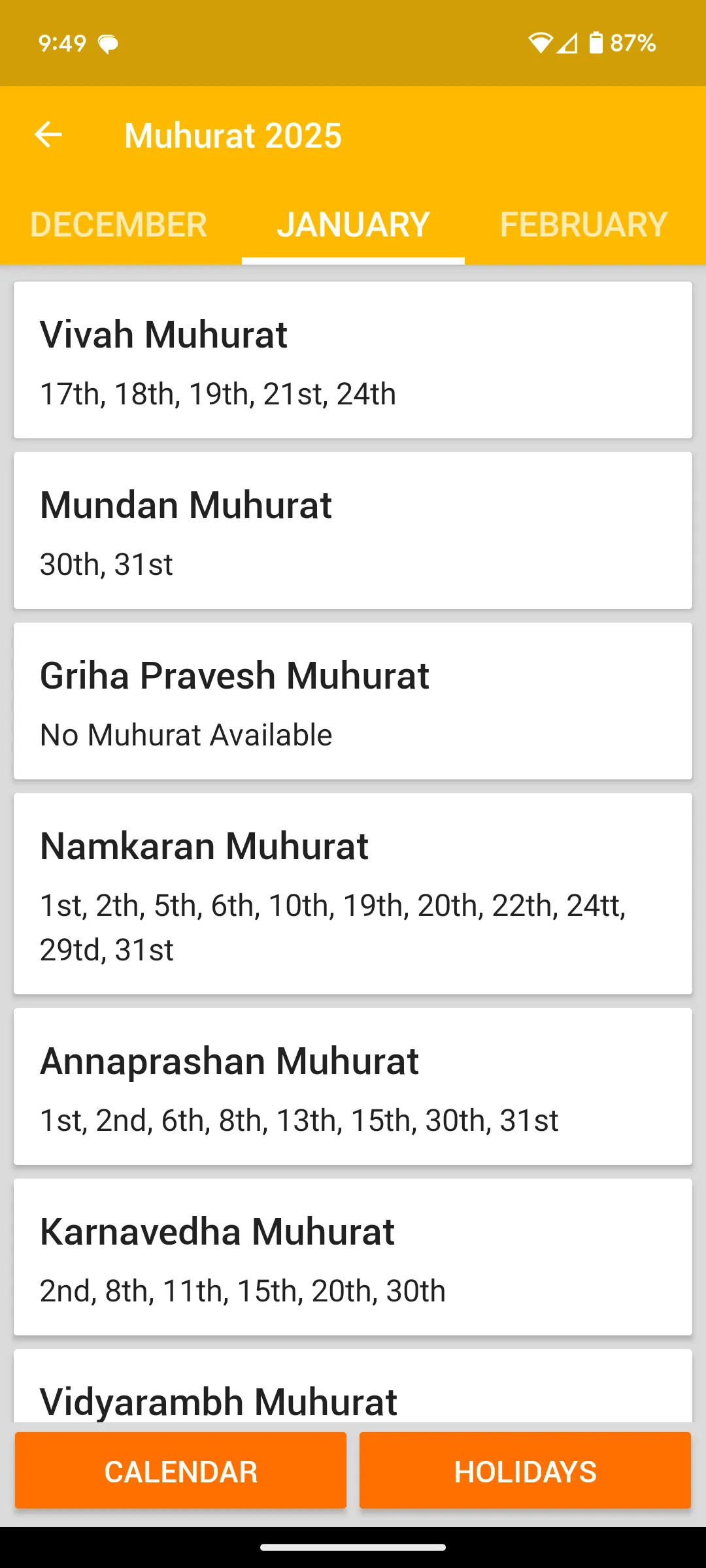Viewport: 706px width, 1568px height.
Task: Tap the Namkaran Muhurat card
Action: 353,895
